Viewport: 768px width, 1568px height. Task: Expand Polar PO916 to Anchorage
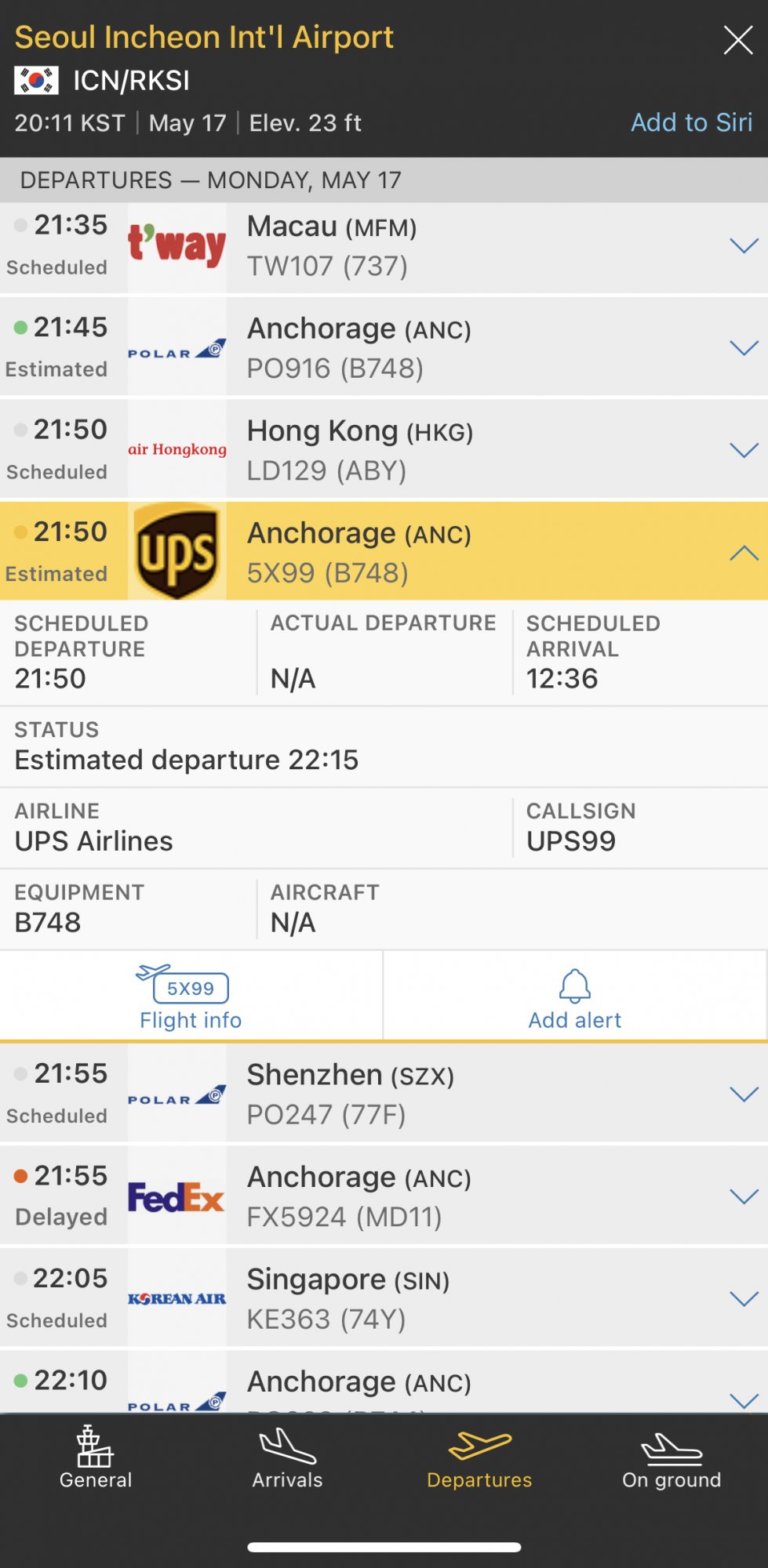743,348
